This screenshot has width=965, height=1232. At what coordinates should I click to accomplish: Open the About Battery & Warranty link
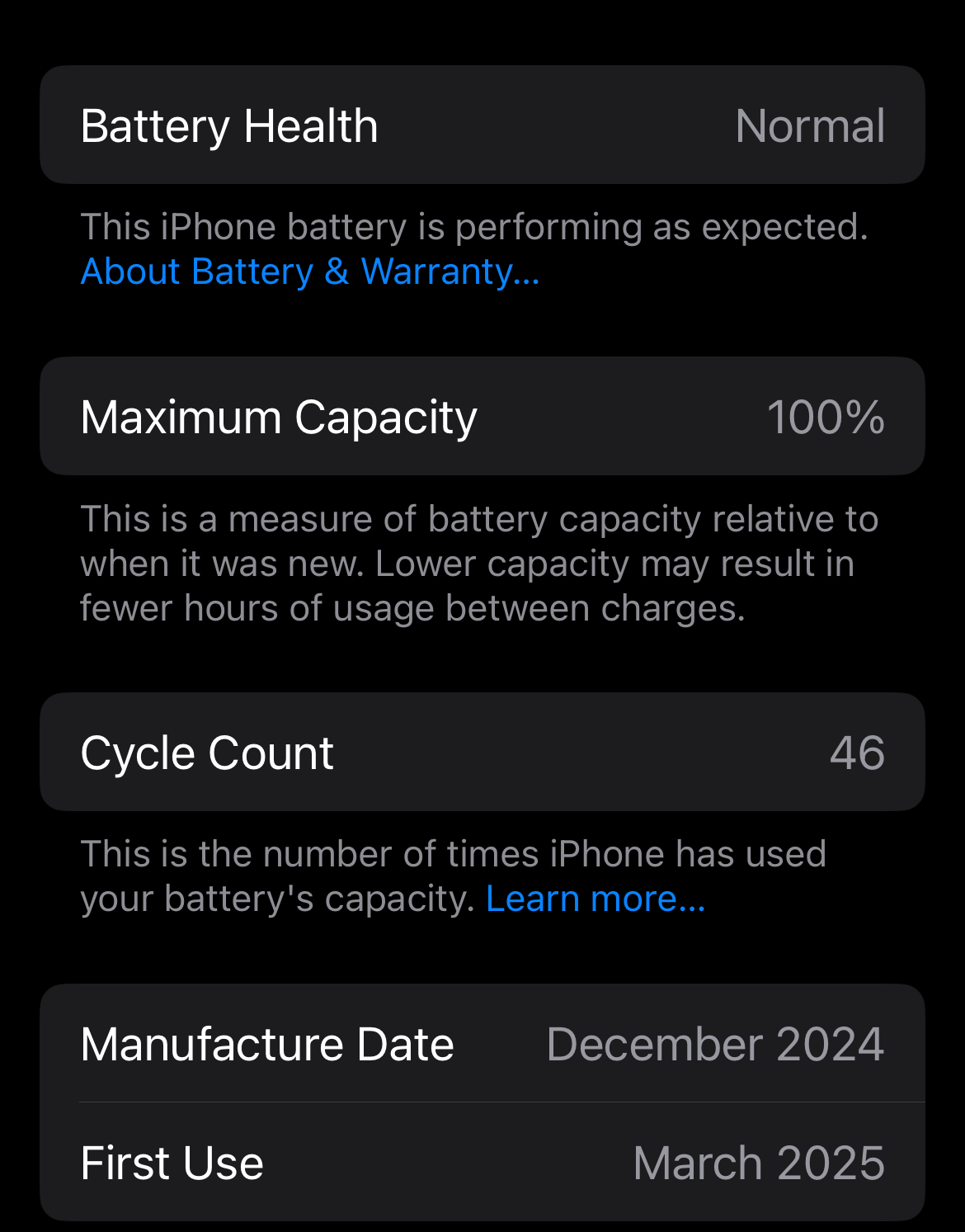310,271
